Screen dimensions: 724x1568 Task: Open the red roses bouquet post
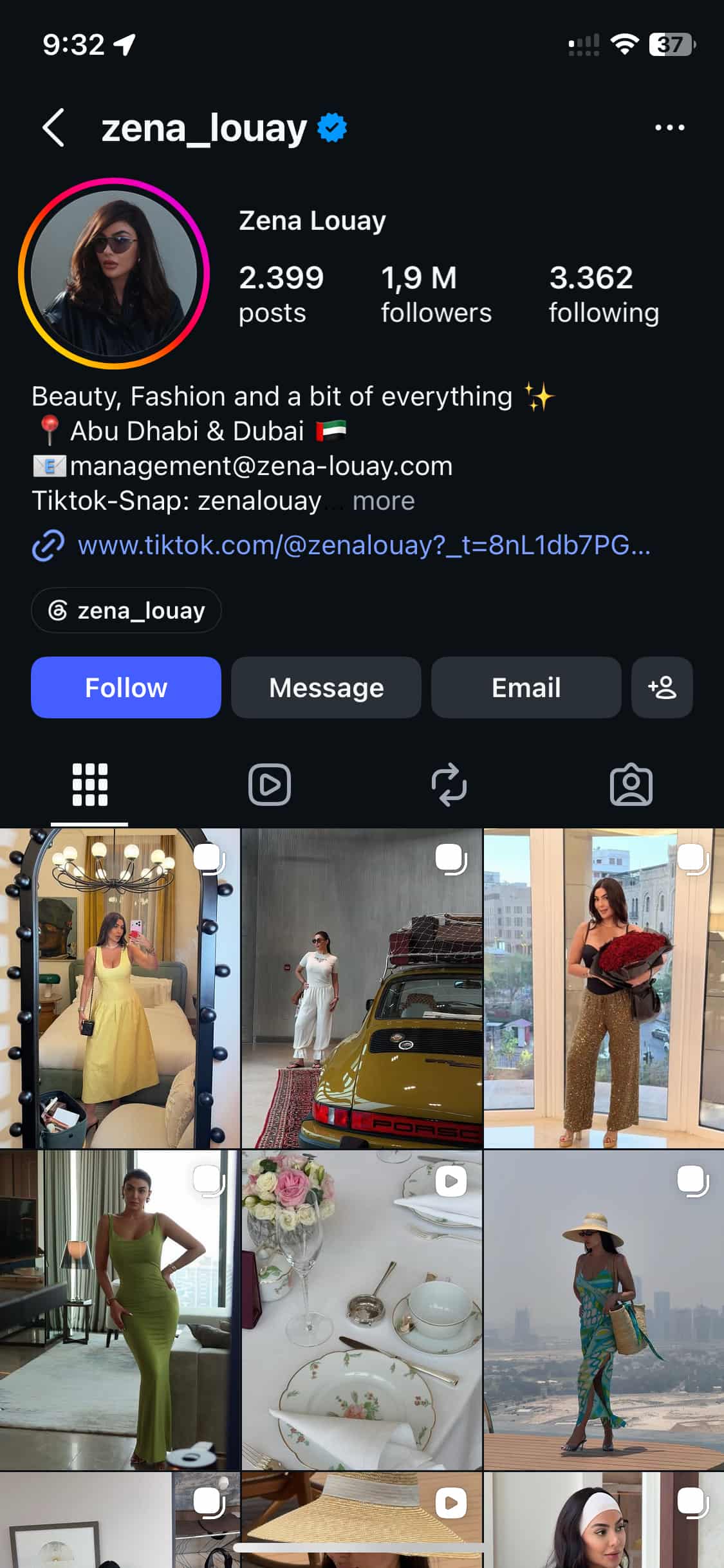(604, 988)
